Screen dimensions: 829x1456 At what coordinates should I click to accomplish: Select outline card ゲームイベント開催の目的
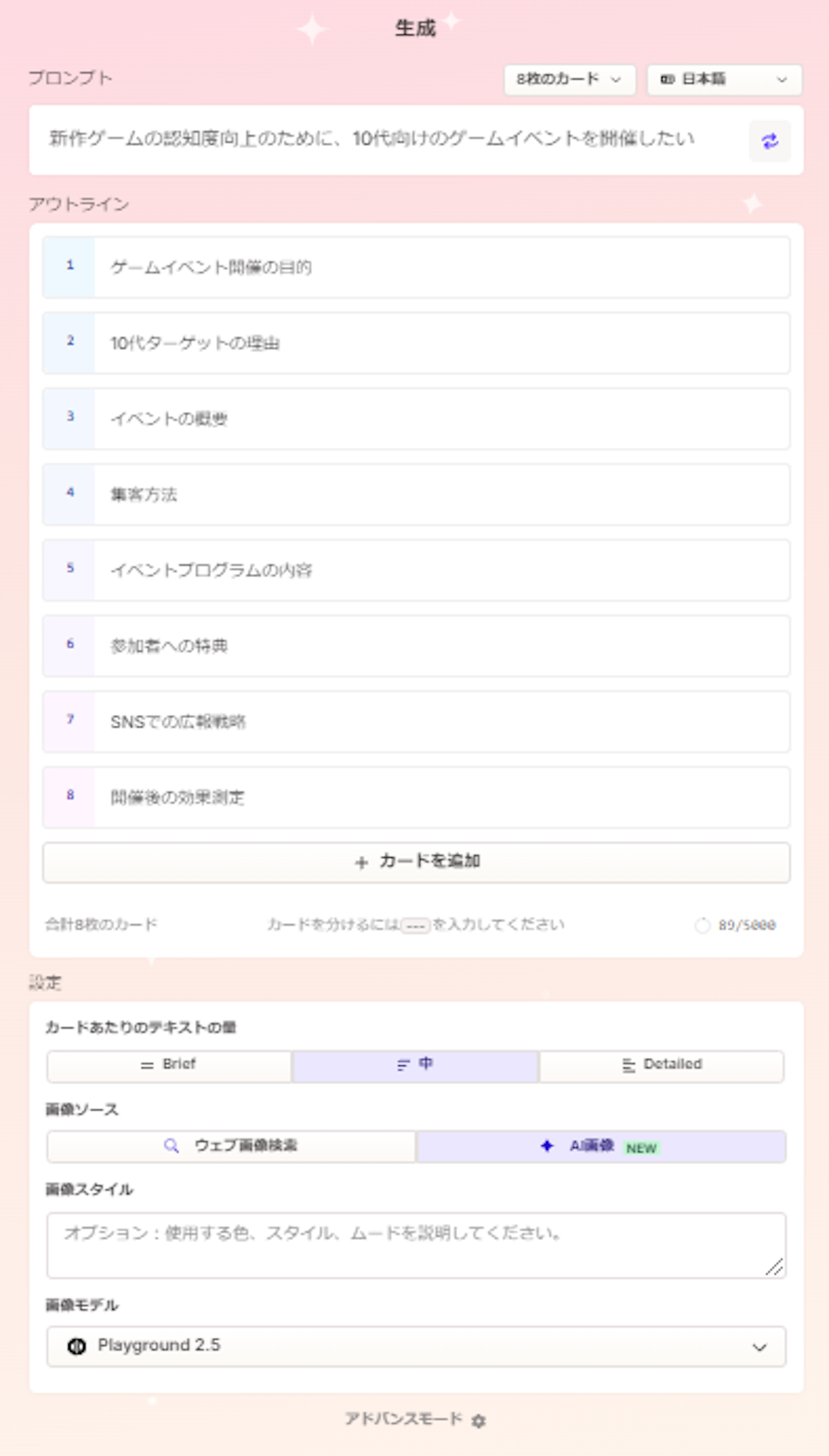pos(440,267)
